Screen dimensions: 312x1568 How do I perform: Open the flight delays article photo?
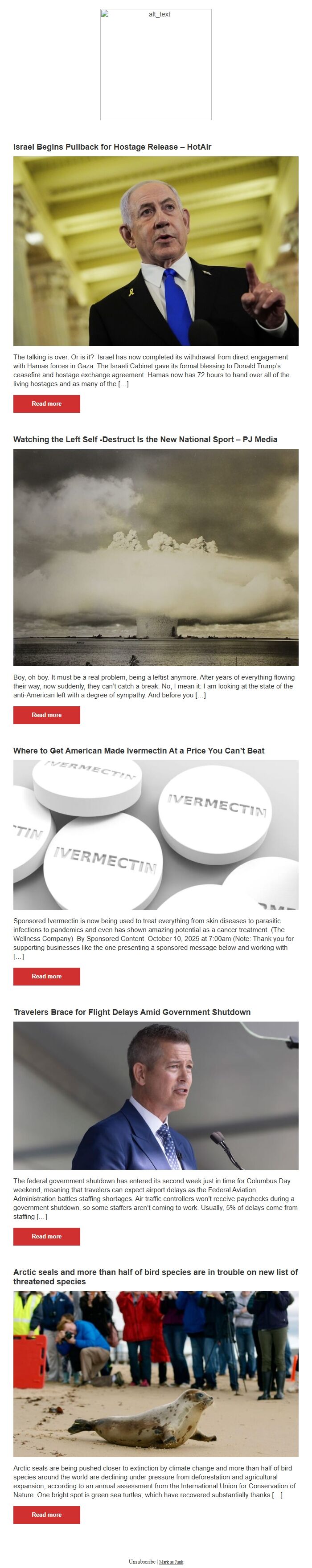156,1095
